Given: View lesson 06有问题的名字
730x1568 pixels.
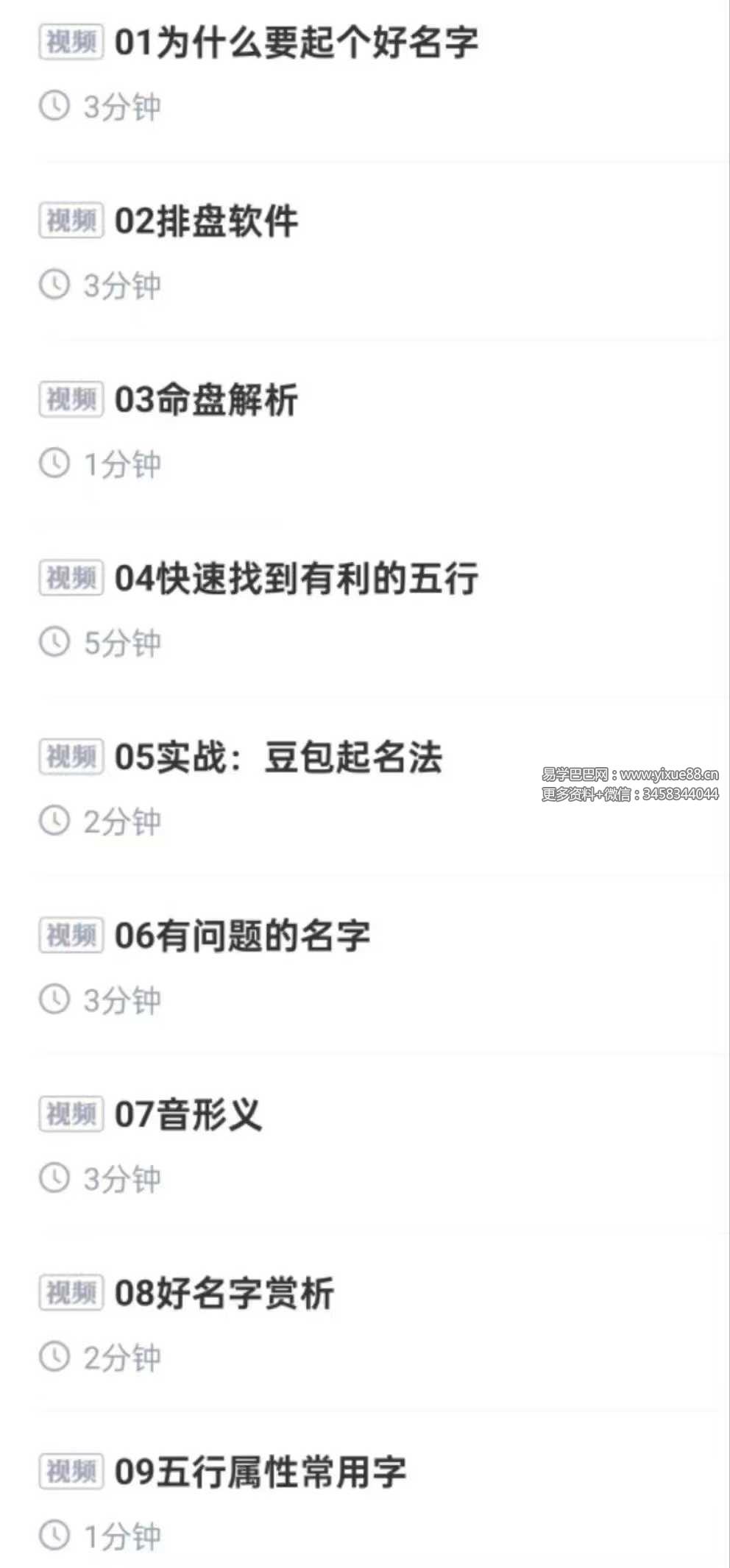Looking at the screenshot, I should 242,936.
